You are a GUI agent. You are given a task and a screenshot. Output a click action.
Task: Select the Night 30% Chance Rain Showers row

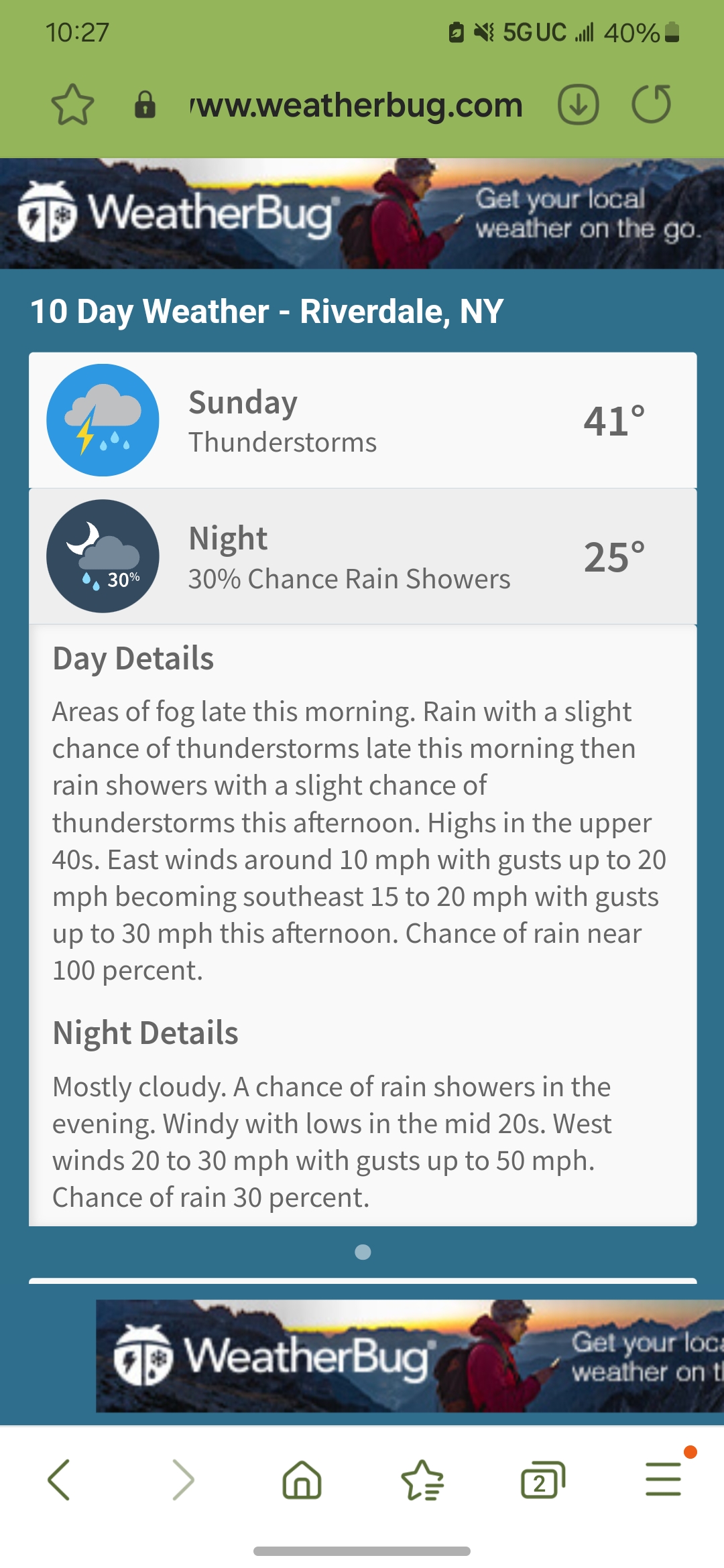pos(363,556)
